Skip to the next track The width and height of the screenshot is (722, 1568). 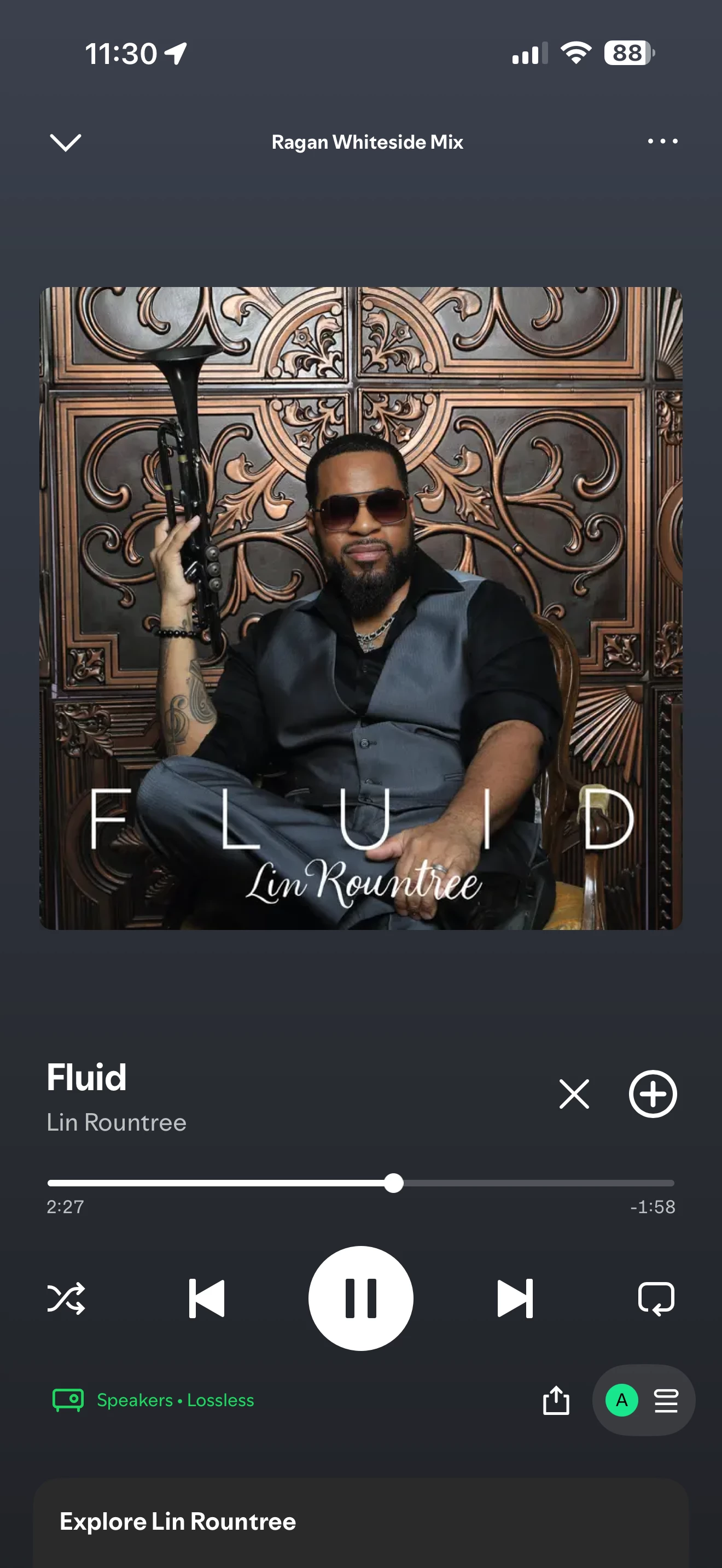click(515, 1298)
